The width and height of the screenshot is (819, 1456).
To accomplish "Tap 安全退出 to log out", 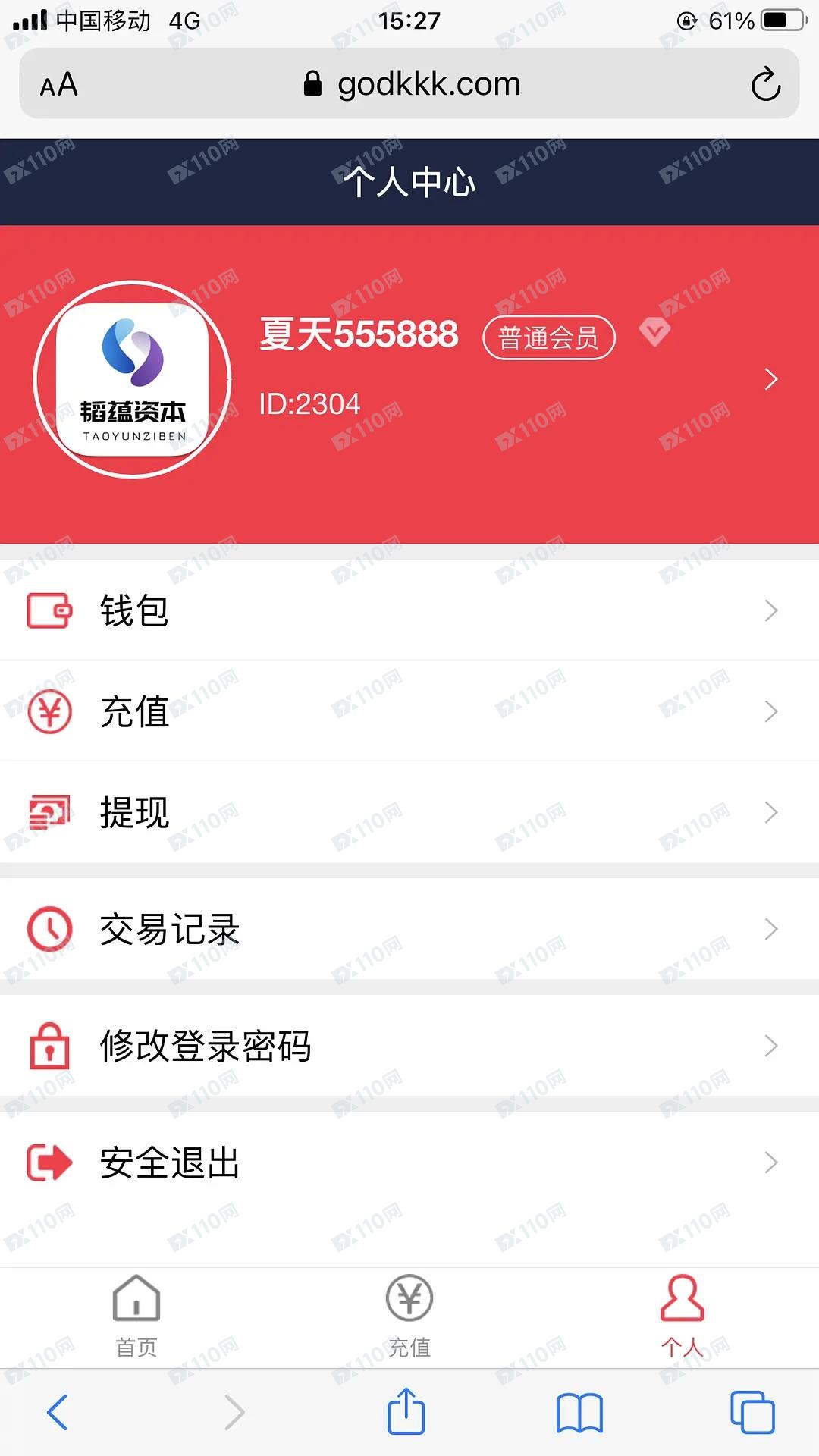I will [x=409, y=1163].
